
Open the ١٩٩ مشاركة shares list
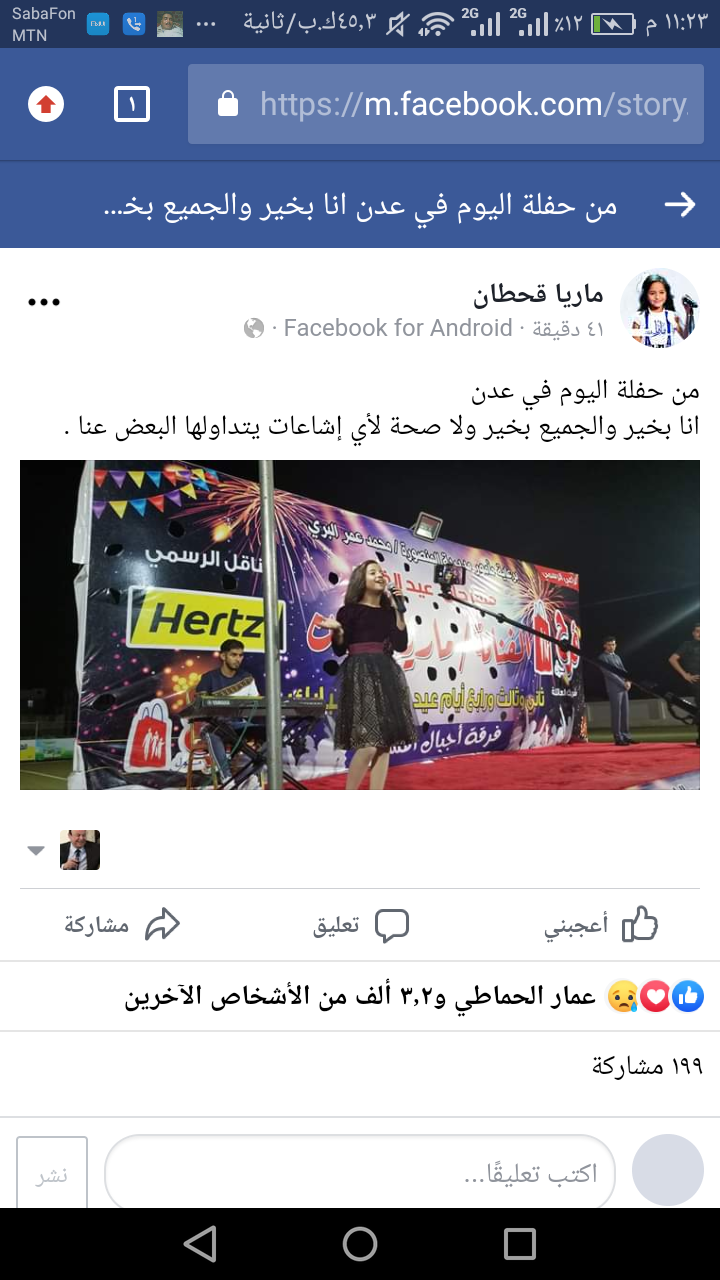(647, 1066)
